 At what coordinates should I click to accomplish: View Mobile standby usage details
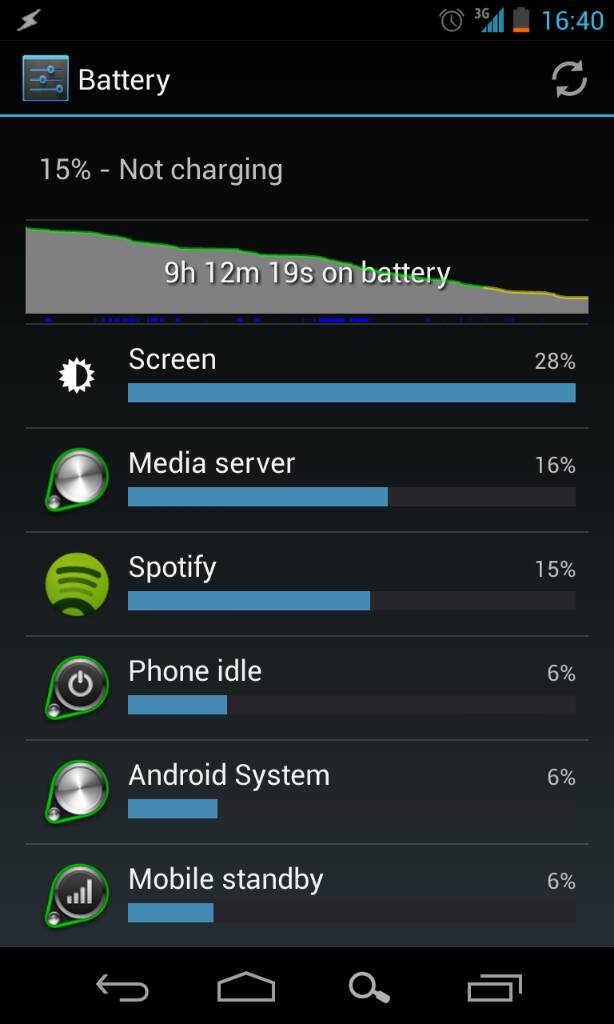tap(307, 895)
